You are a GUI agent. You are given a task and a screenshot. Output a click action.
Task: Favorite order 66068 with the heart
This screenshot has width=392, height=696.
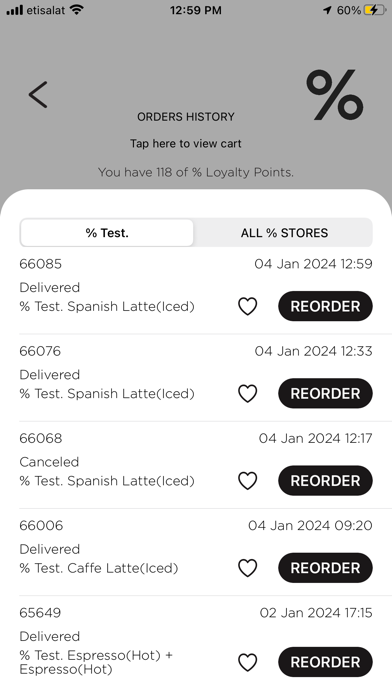[248, 481]
